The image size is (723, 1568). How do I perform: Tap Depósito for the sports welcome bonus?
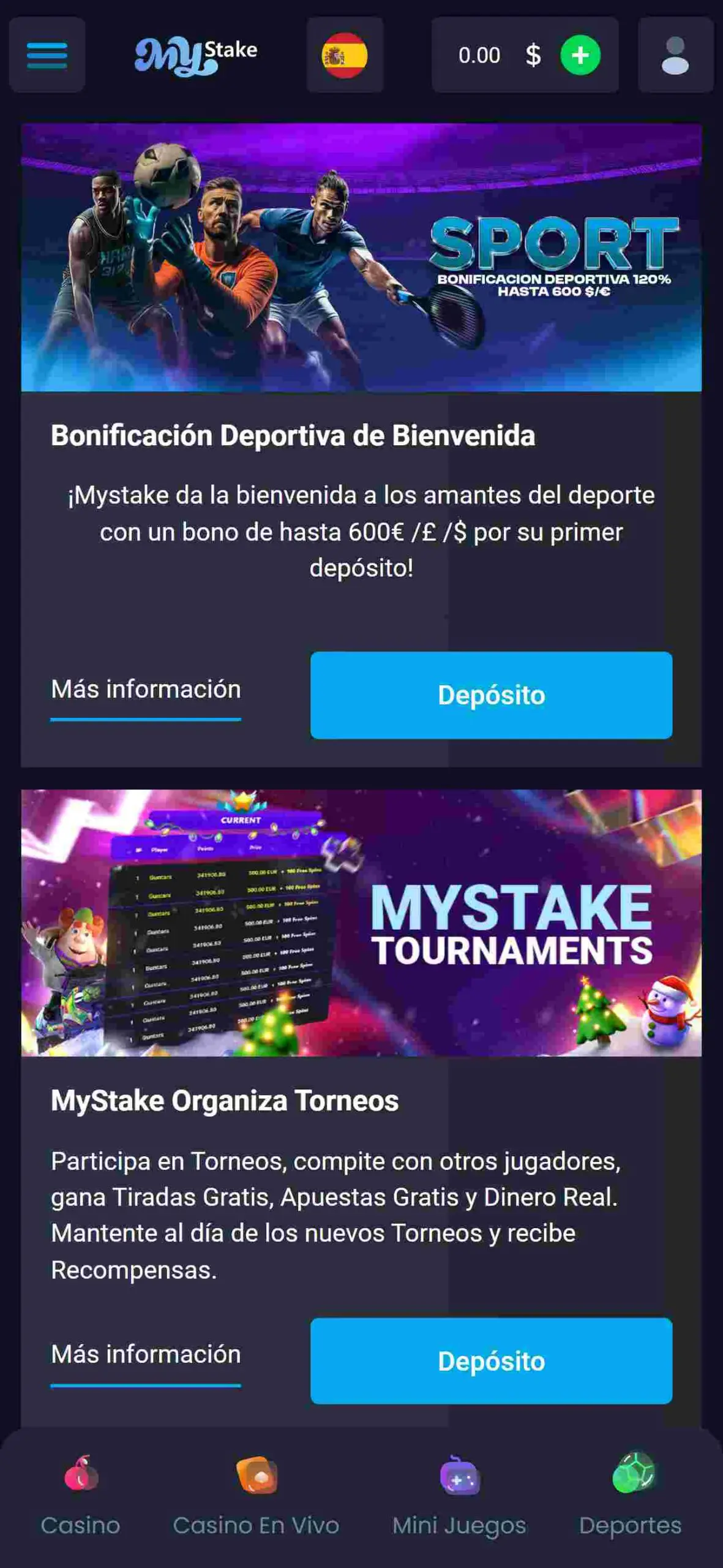490,695
